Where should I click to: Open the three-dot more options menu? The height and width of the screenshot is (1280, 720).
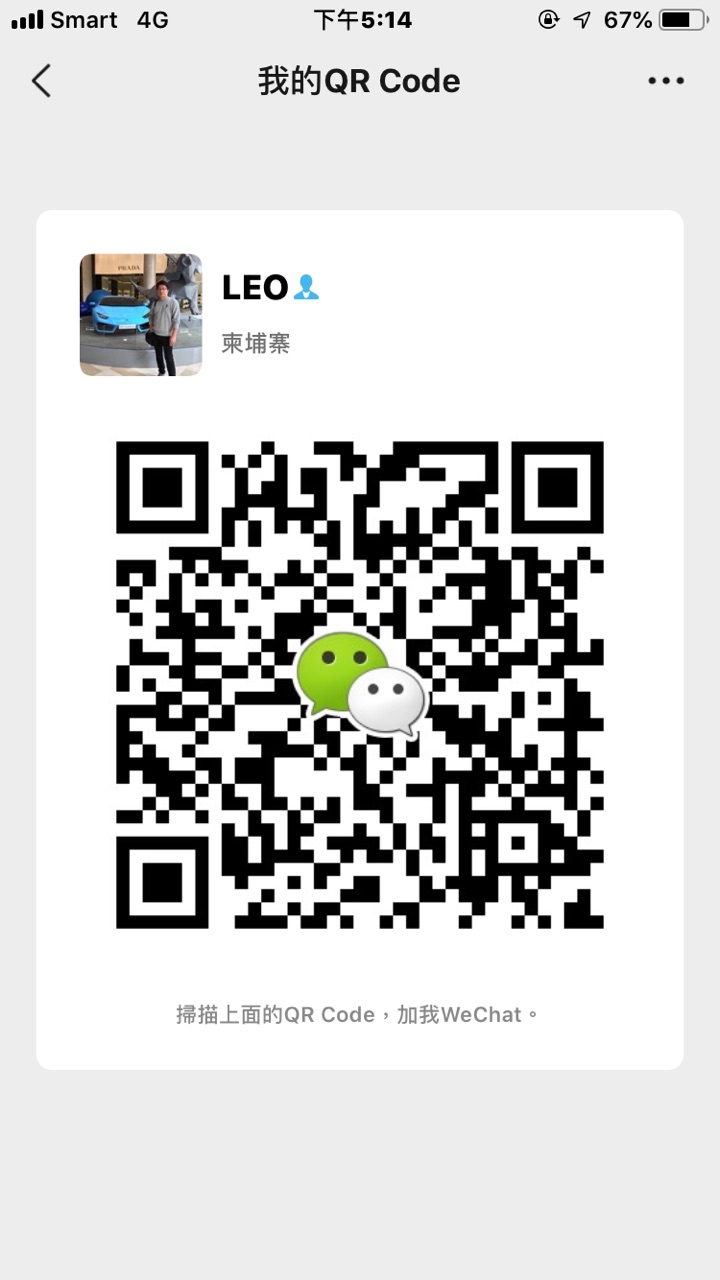pos(666,81)
